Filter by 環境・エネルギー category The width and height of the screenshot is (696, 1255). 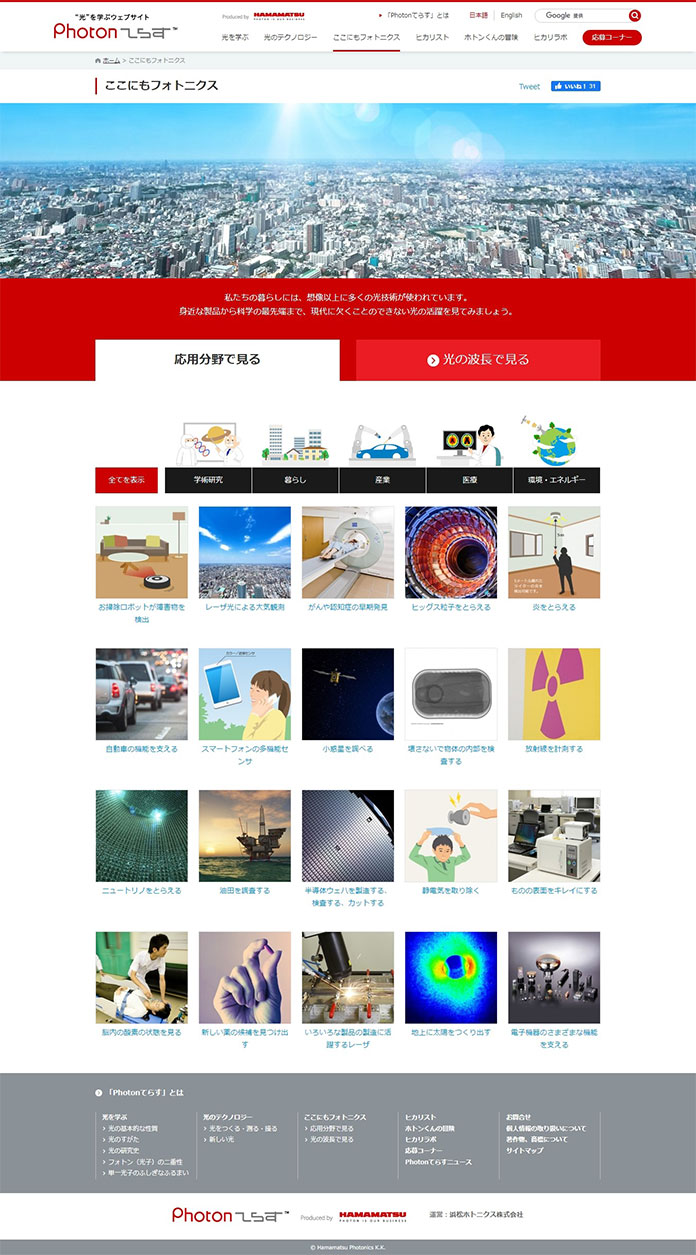(x=556, y=480)
